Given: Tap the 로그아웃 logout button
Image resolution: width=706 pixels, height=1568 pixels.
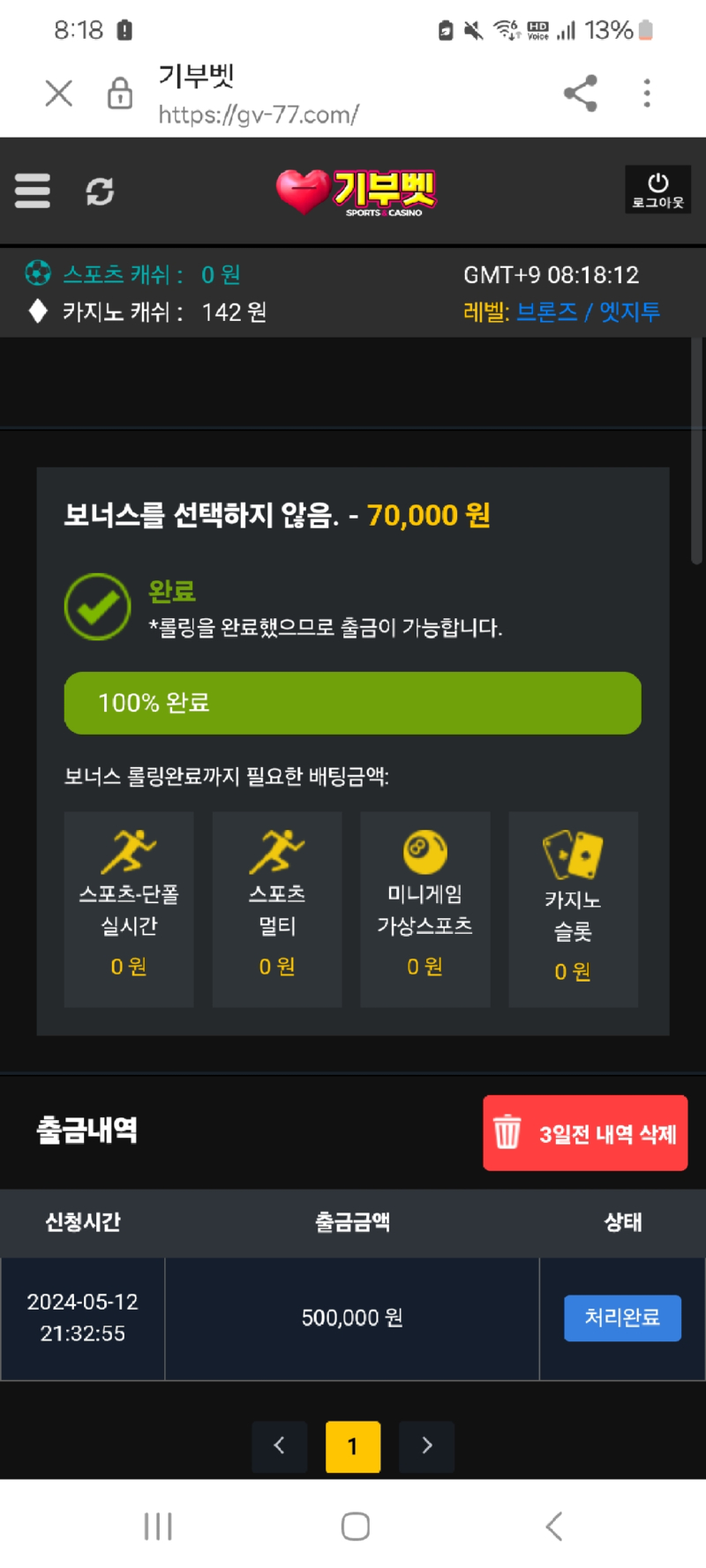Looking at the screenshot, I should coord(657,190).
